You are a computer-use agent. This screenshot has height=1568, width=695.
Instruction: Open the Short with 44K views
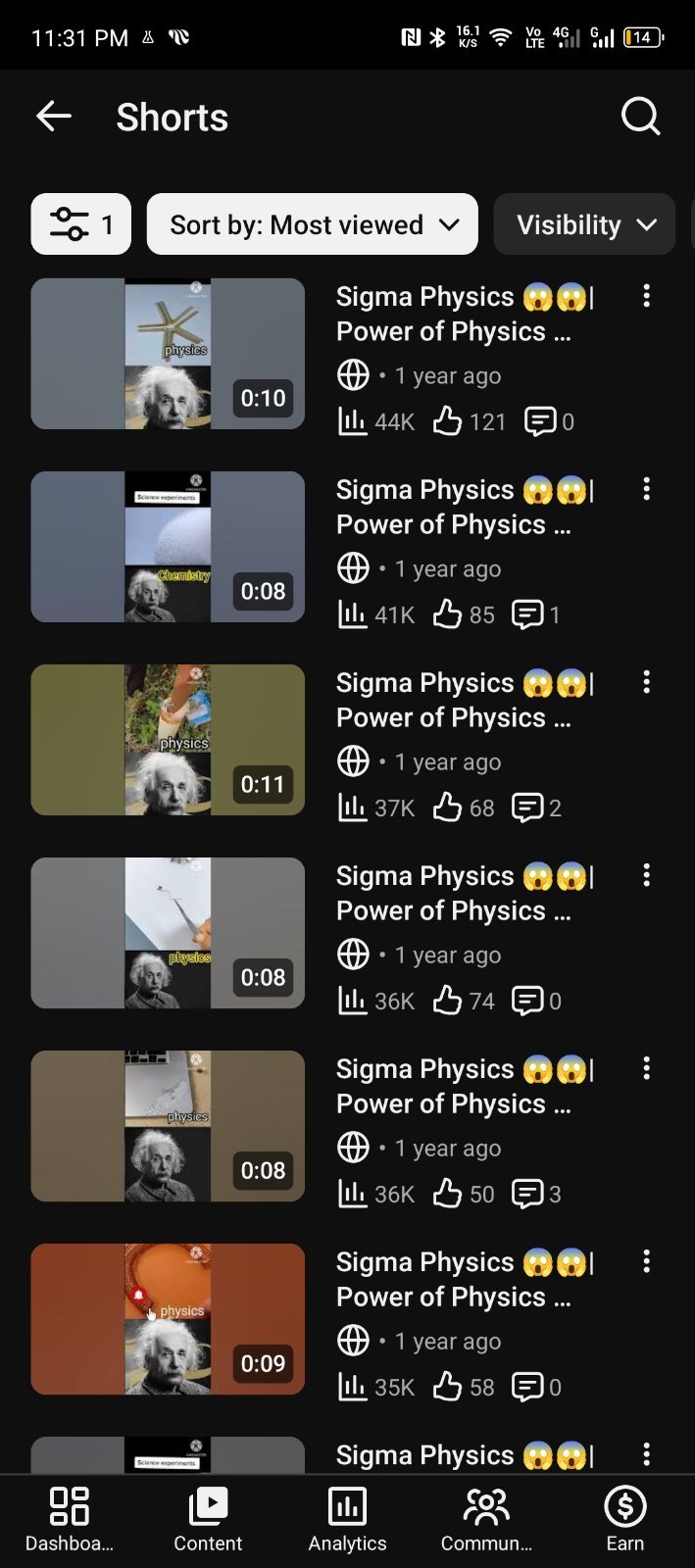click(168, 354)
